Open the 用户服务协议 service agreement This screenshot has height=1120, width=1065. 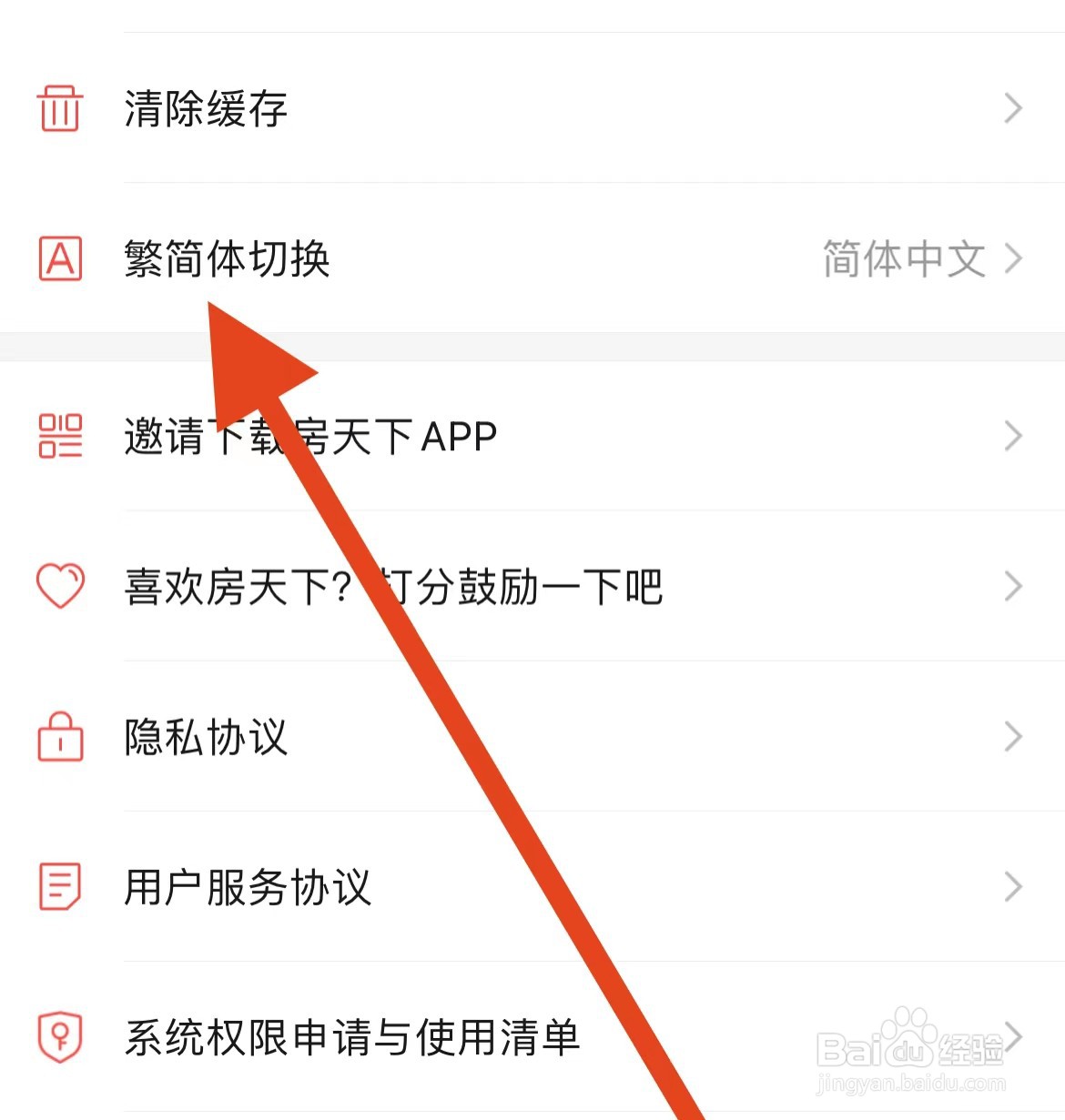pyautogui.click(x=247, y=887)
